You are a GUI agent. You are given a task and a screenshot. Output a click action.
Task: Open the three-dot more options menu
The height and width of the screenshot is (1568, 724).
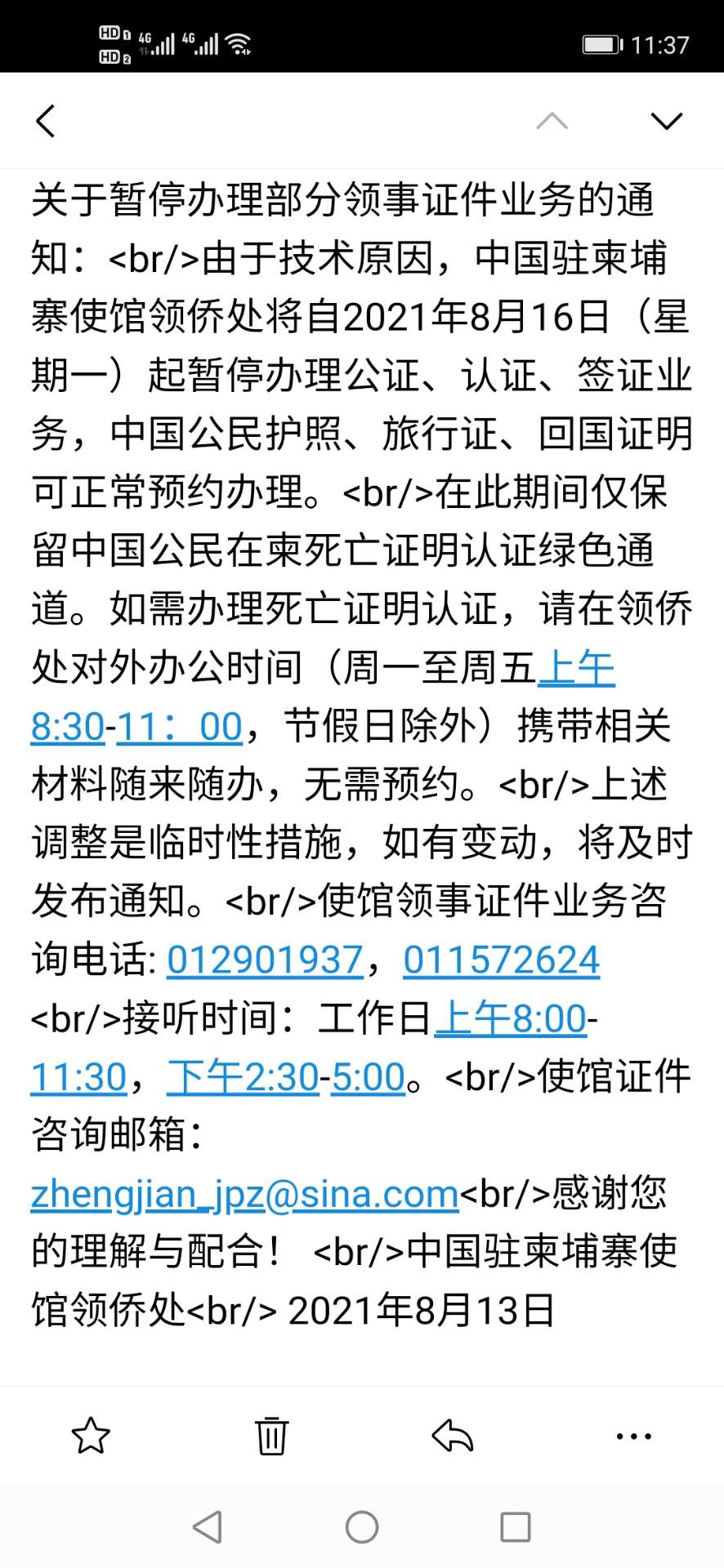633,1436
